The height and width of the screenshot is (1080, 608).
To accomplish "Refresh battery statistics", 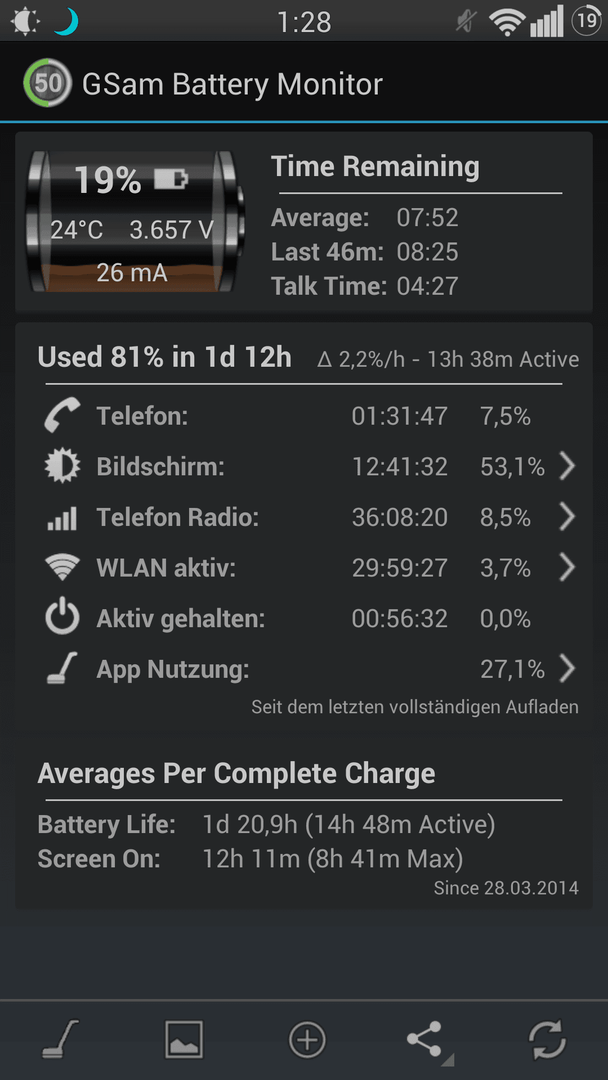I will 547,1039.
